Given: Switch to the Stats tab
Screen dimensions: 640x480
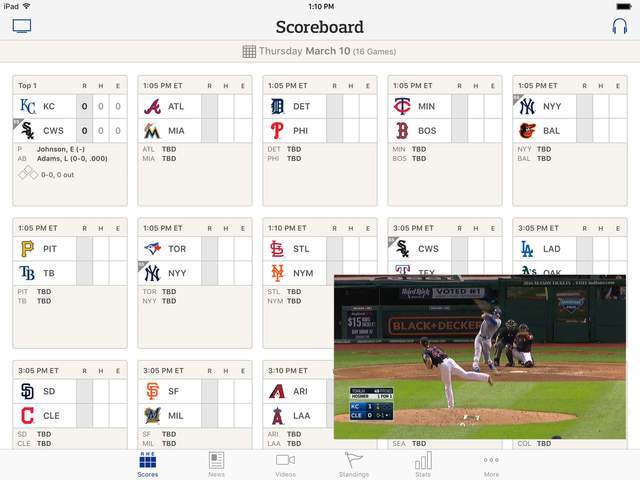Looking at the screenshot, I should click(422, 464).
